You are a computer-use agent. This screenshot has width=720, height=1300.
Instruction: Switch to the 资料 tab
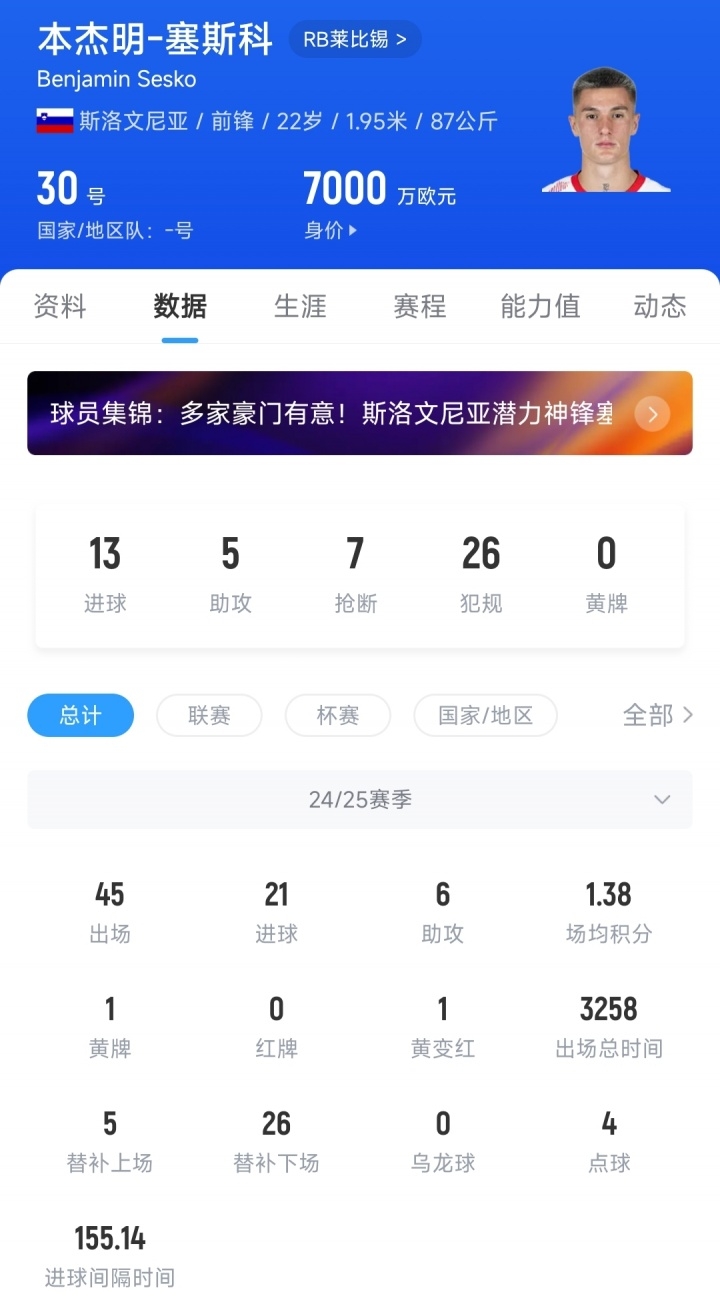[x=60, y=306]
